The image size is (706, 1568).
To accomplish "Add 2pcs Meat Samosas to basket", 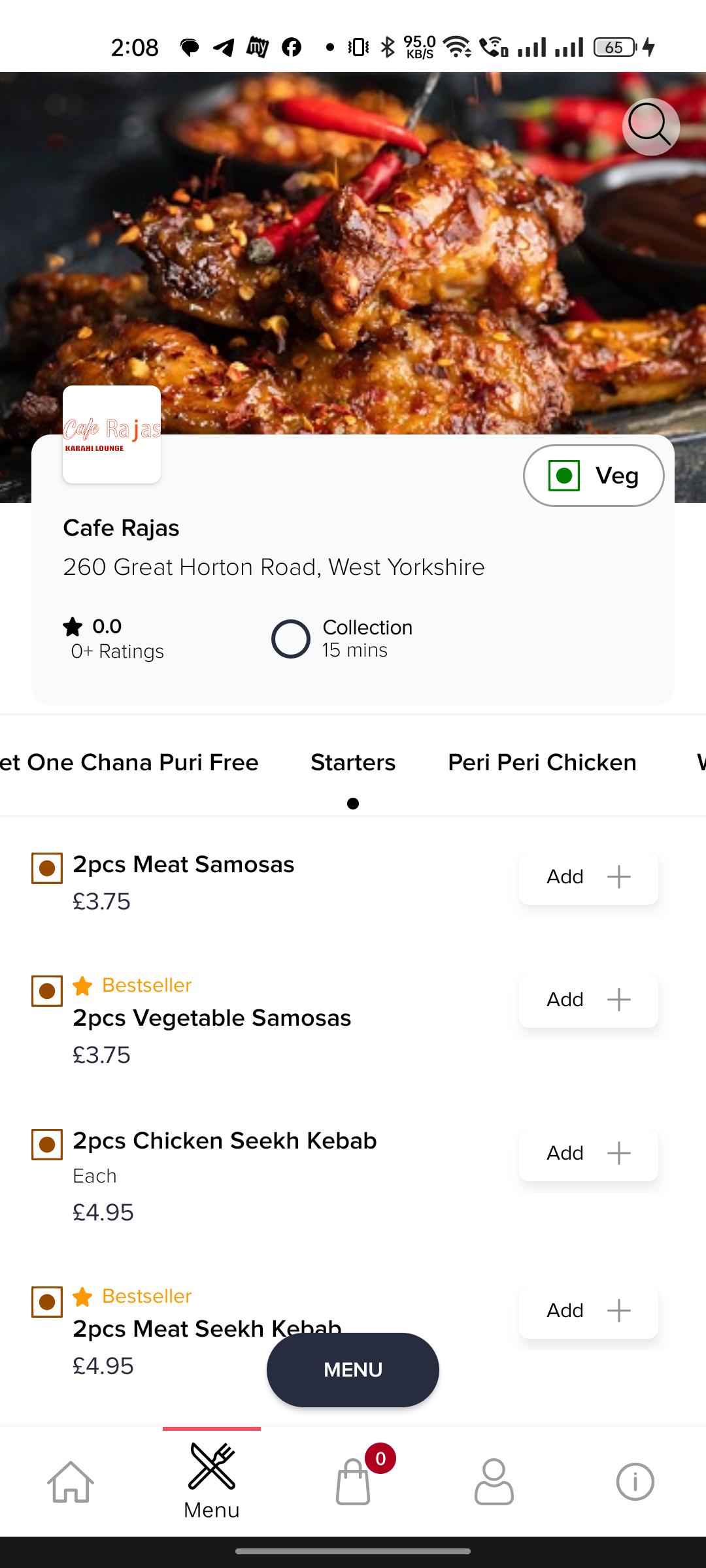I will click(588, 877).
